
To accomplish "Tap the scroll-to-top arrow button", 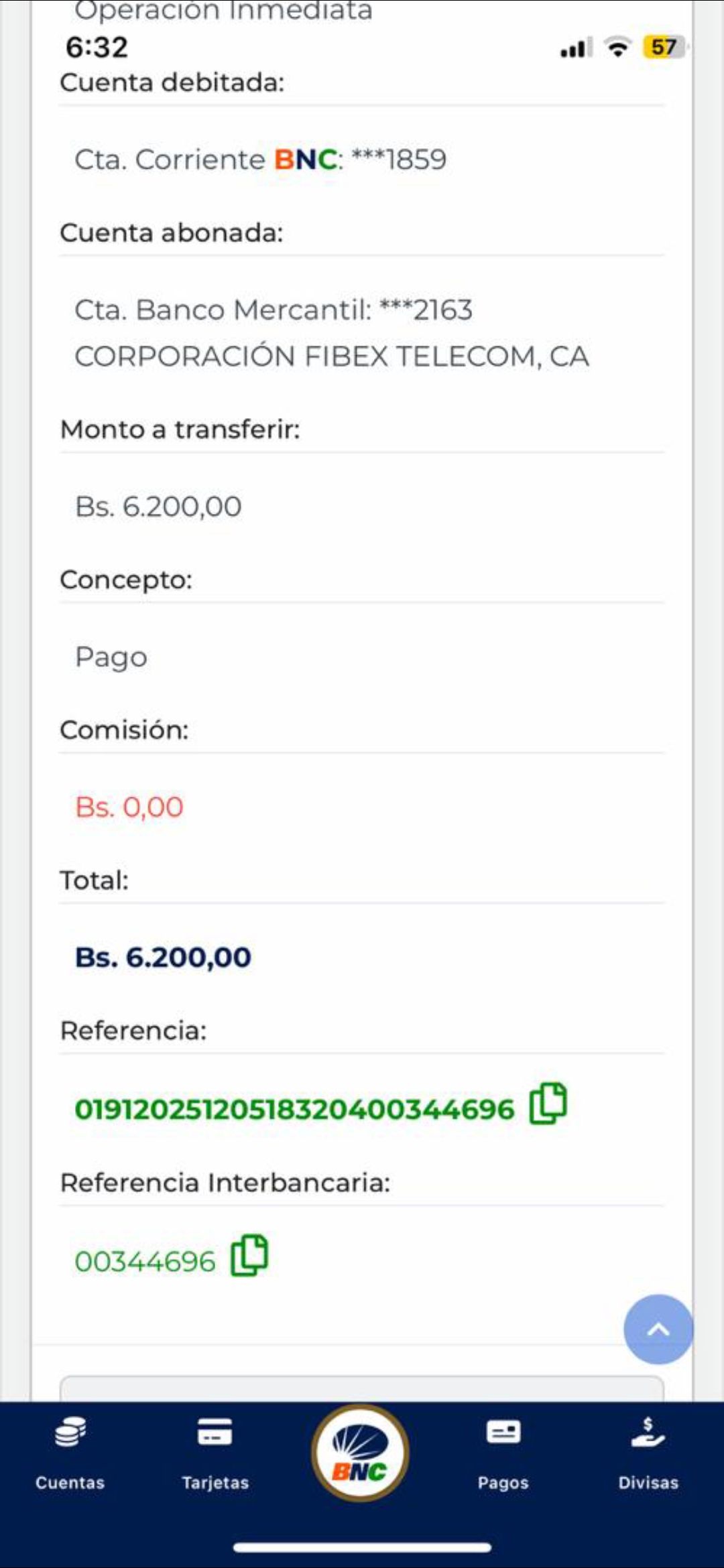I will (658, 1329).
